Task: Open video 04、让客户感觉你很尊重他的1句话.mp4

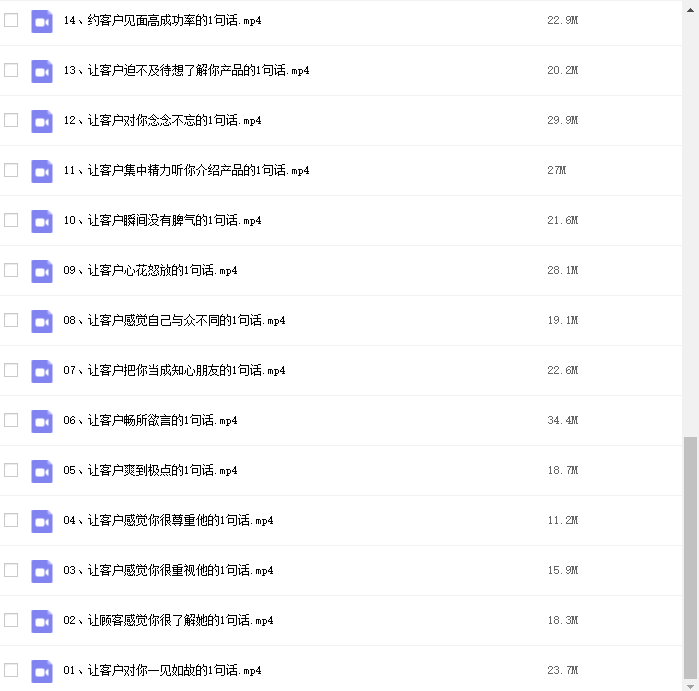Action: point(168,521)
